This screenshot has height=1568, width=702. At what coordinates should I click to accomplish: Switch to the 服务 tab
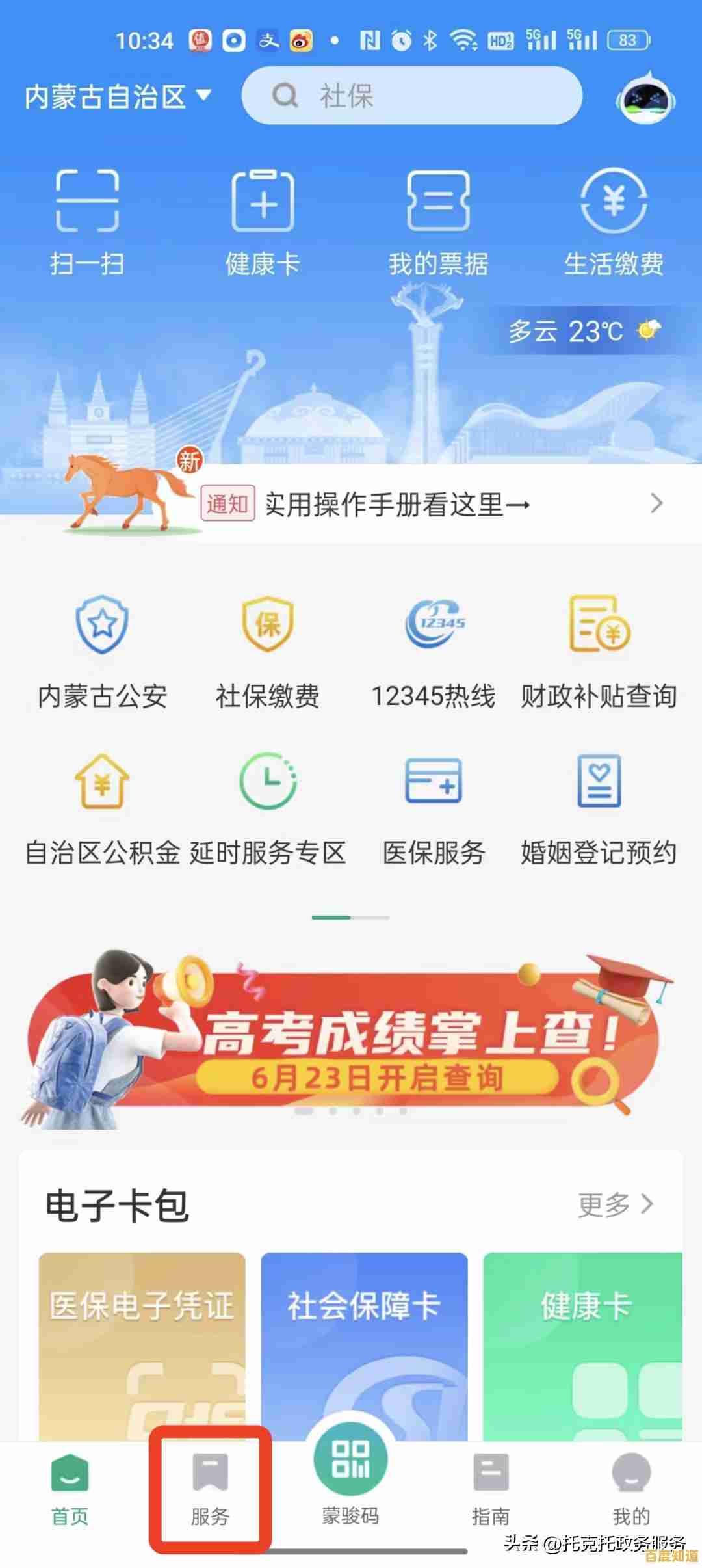pyautogui.click(x=209, y=1493)
